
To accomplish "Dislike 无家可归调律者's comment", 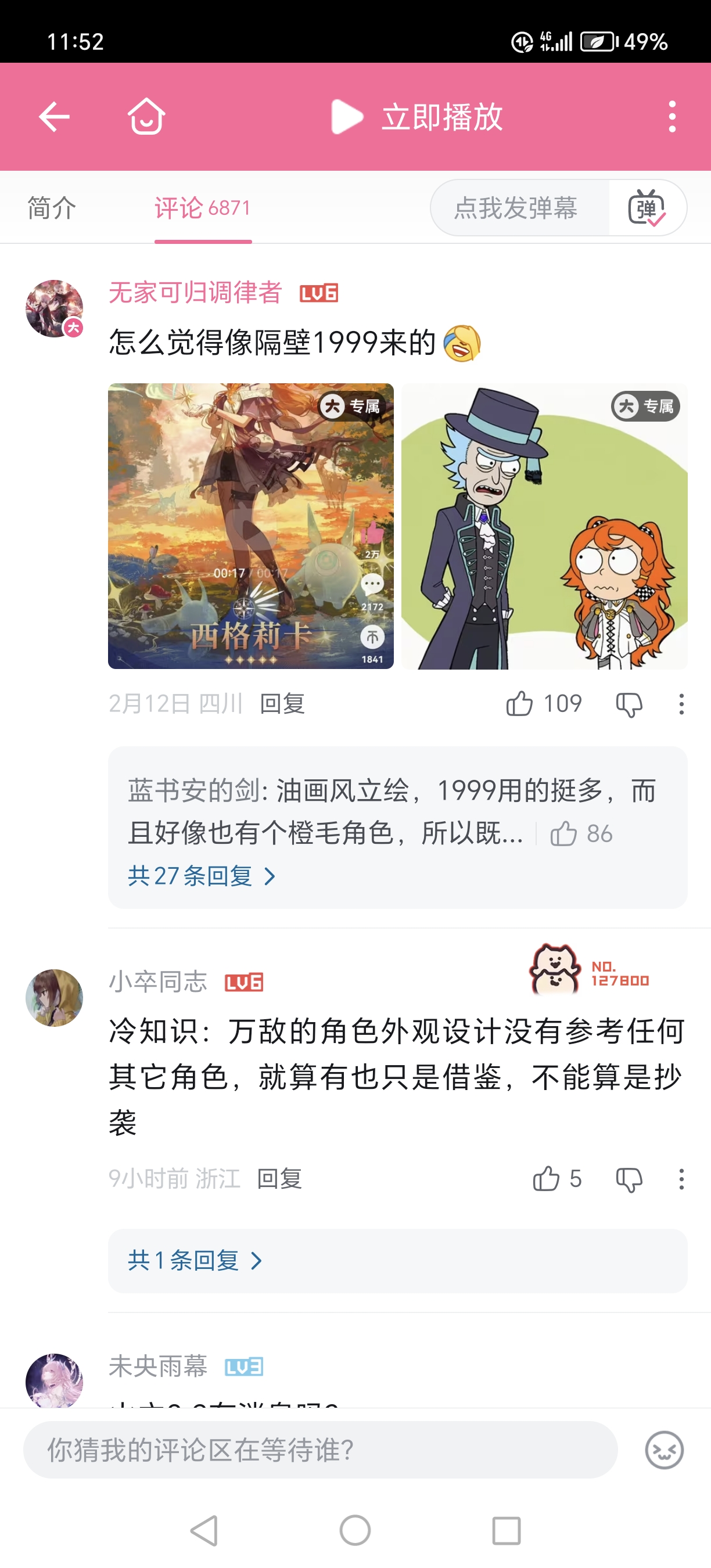I will (x=629, y=704).
